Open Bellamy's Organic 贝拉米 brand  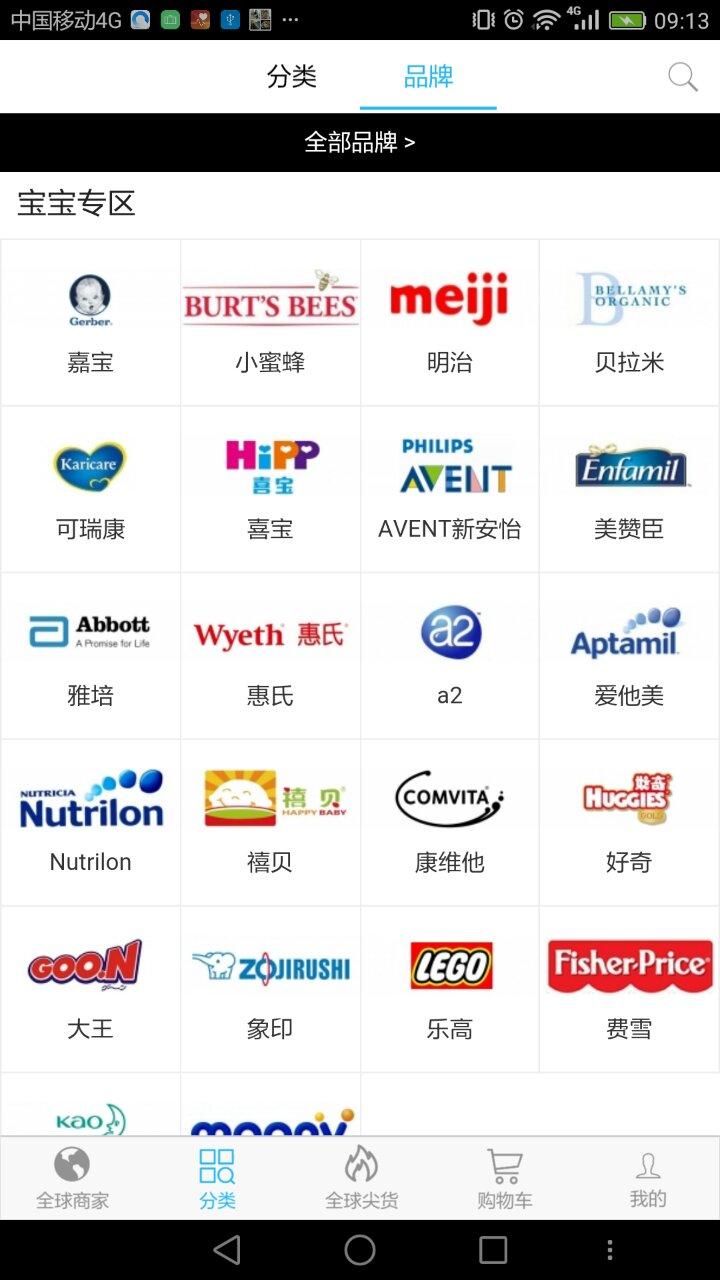tap(629, 322)
